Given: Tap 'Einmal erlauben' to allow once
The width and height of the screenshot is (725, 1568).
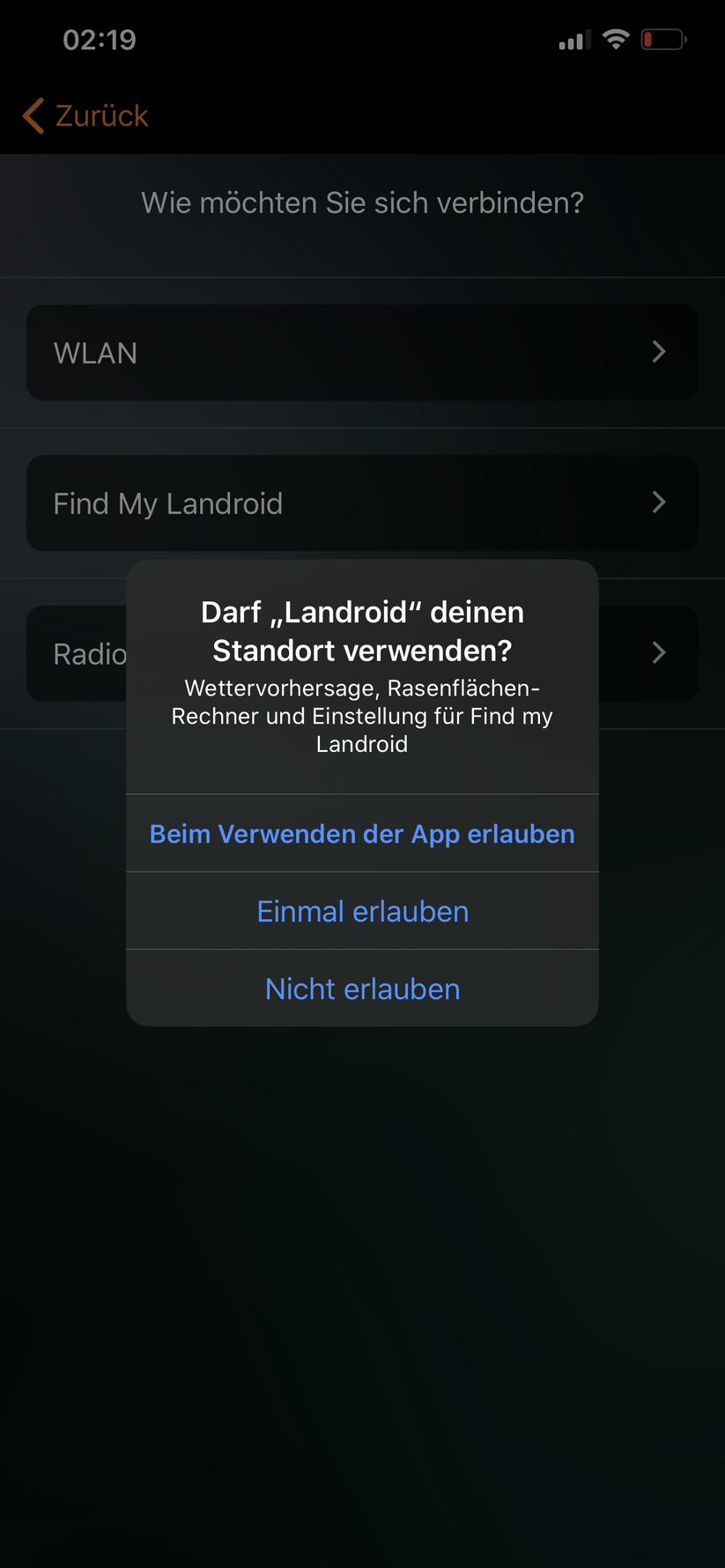Looking at the screenshot, I should click(362, 911).
